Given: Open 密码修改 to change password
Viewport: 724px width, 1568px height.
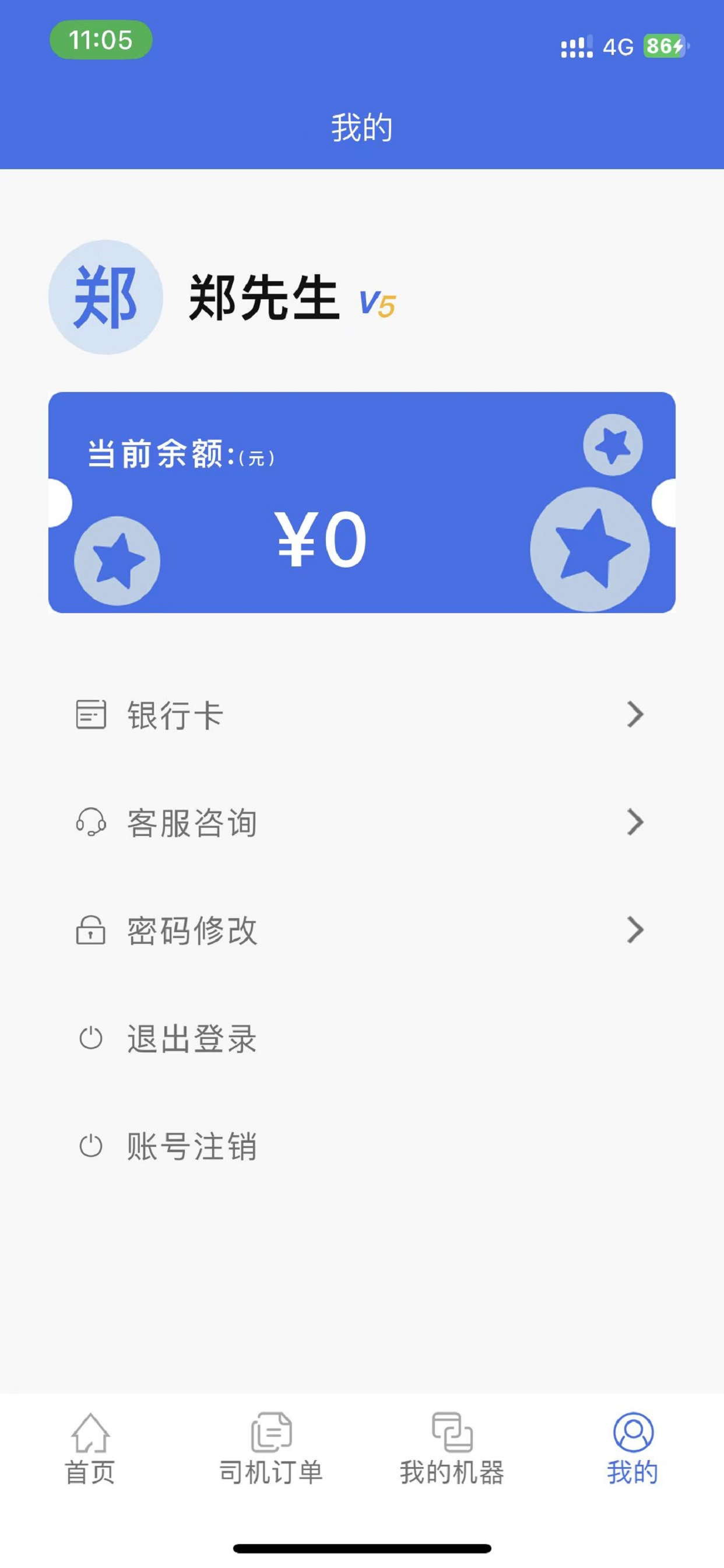Looking at the screenshot, I should (x=361, y=930).
